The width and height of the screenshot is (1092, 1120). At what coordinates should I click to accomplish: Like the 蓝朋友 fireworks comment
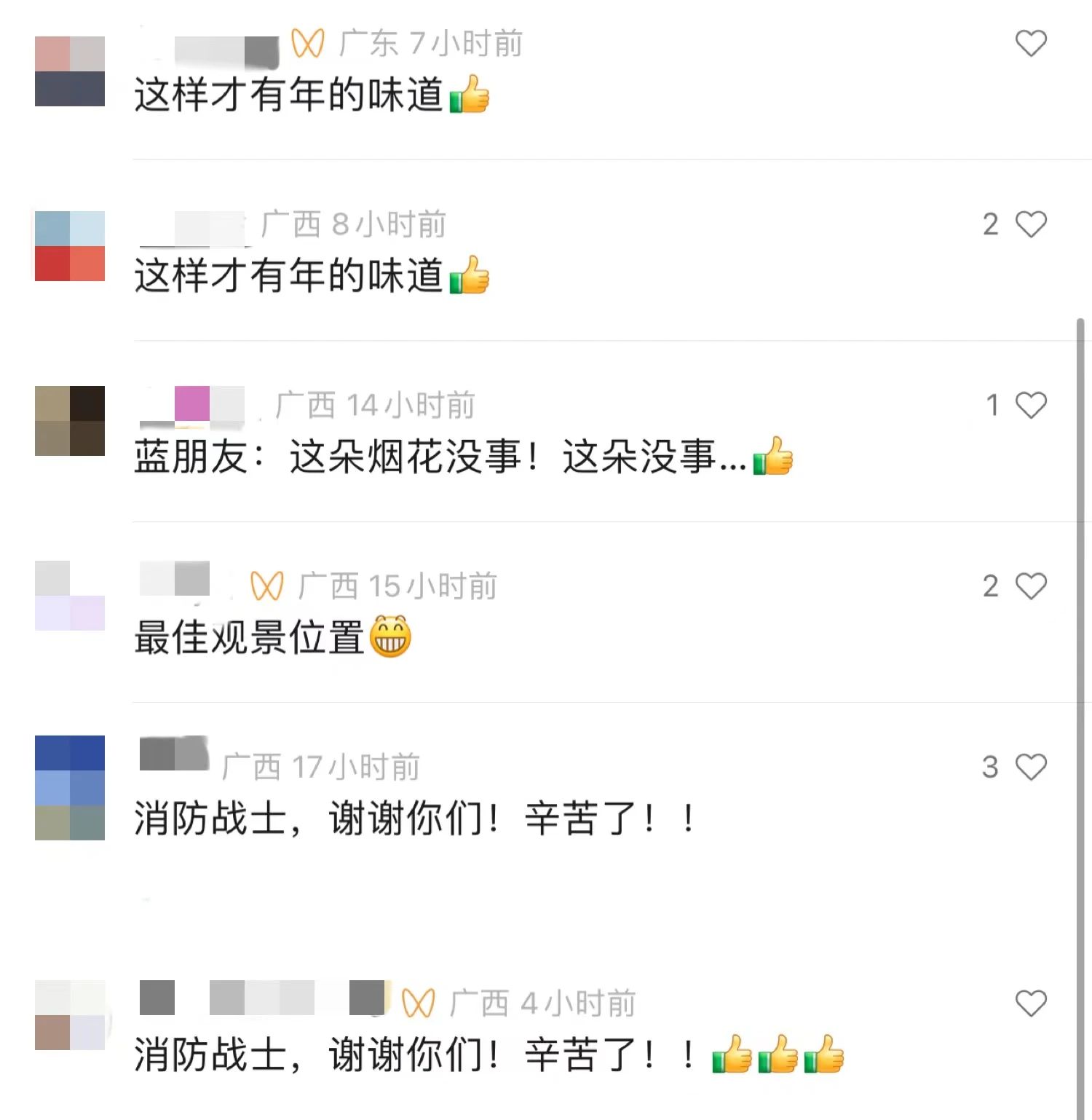(x=1031, y=405)
